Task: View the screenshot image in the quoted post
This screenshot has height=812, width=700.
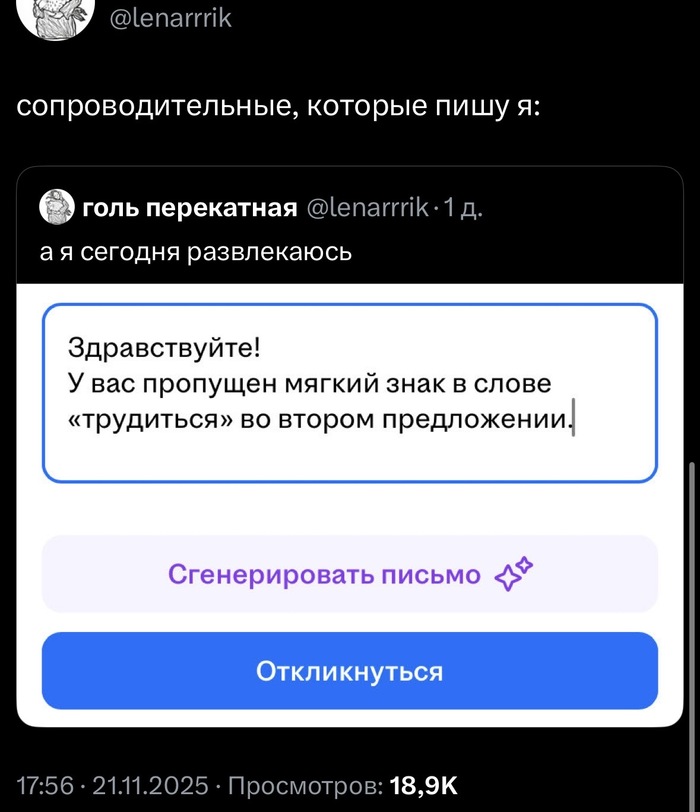Action: [x=349, y=504]
